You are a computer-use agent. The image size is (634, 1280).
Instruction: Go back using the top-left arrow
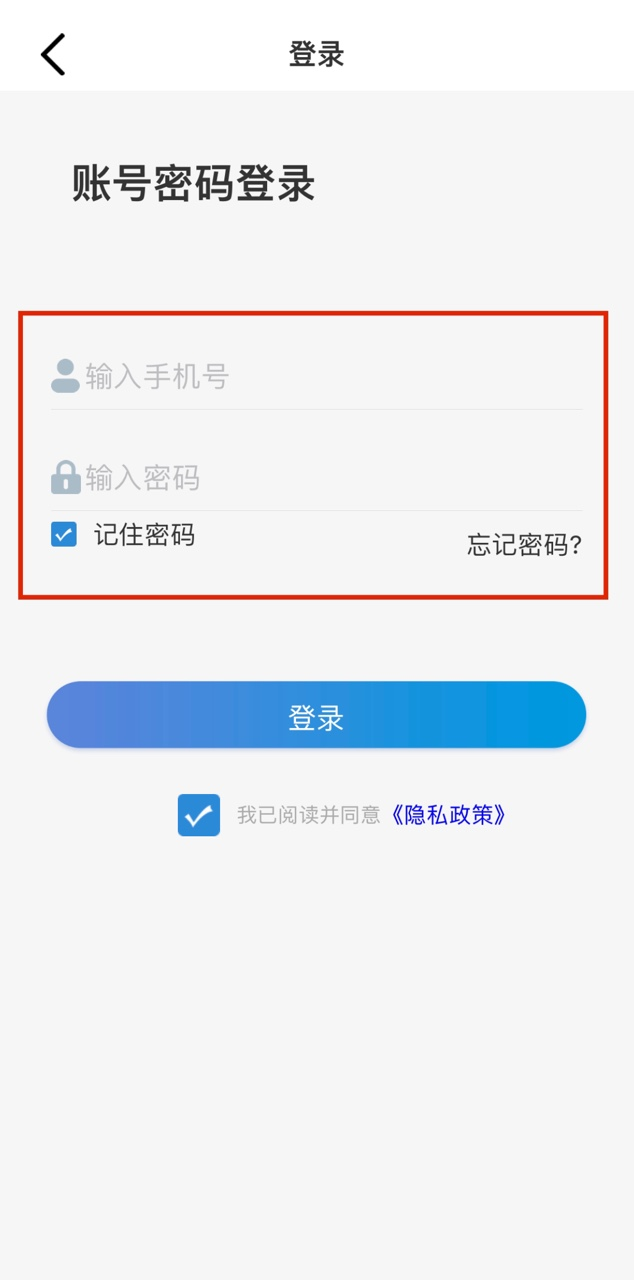tap(53, 54)
